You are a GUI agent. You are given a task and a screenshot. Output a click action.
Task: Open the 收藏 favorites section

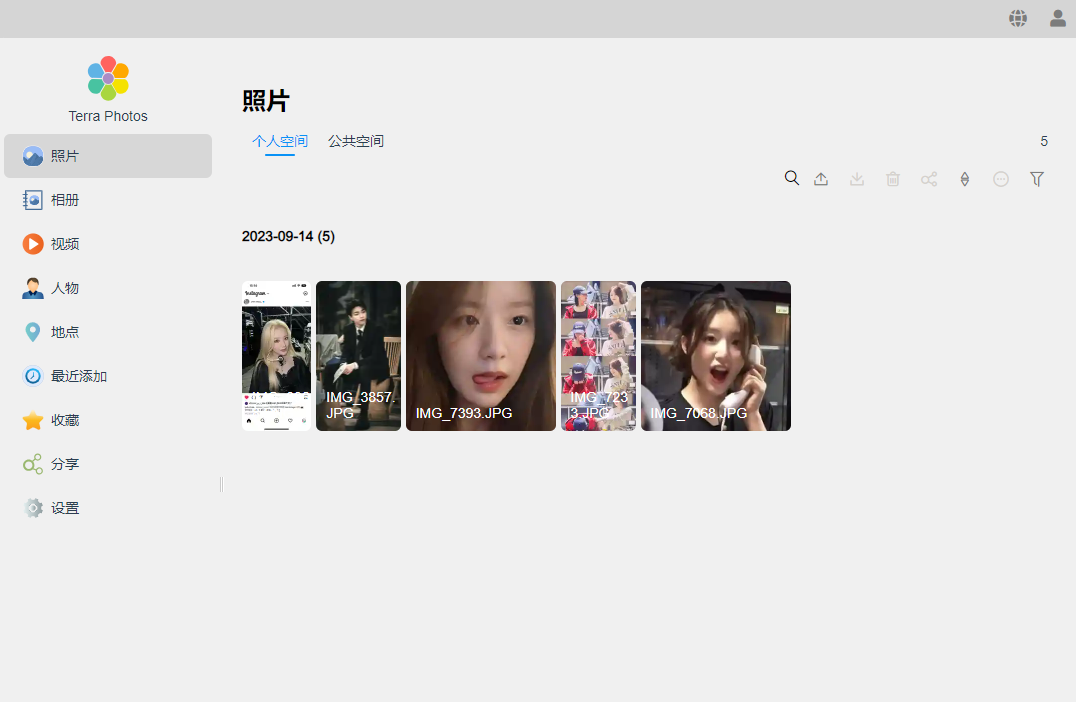[x=65, y=420]
